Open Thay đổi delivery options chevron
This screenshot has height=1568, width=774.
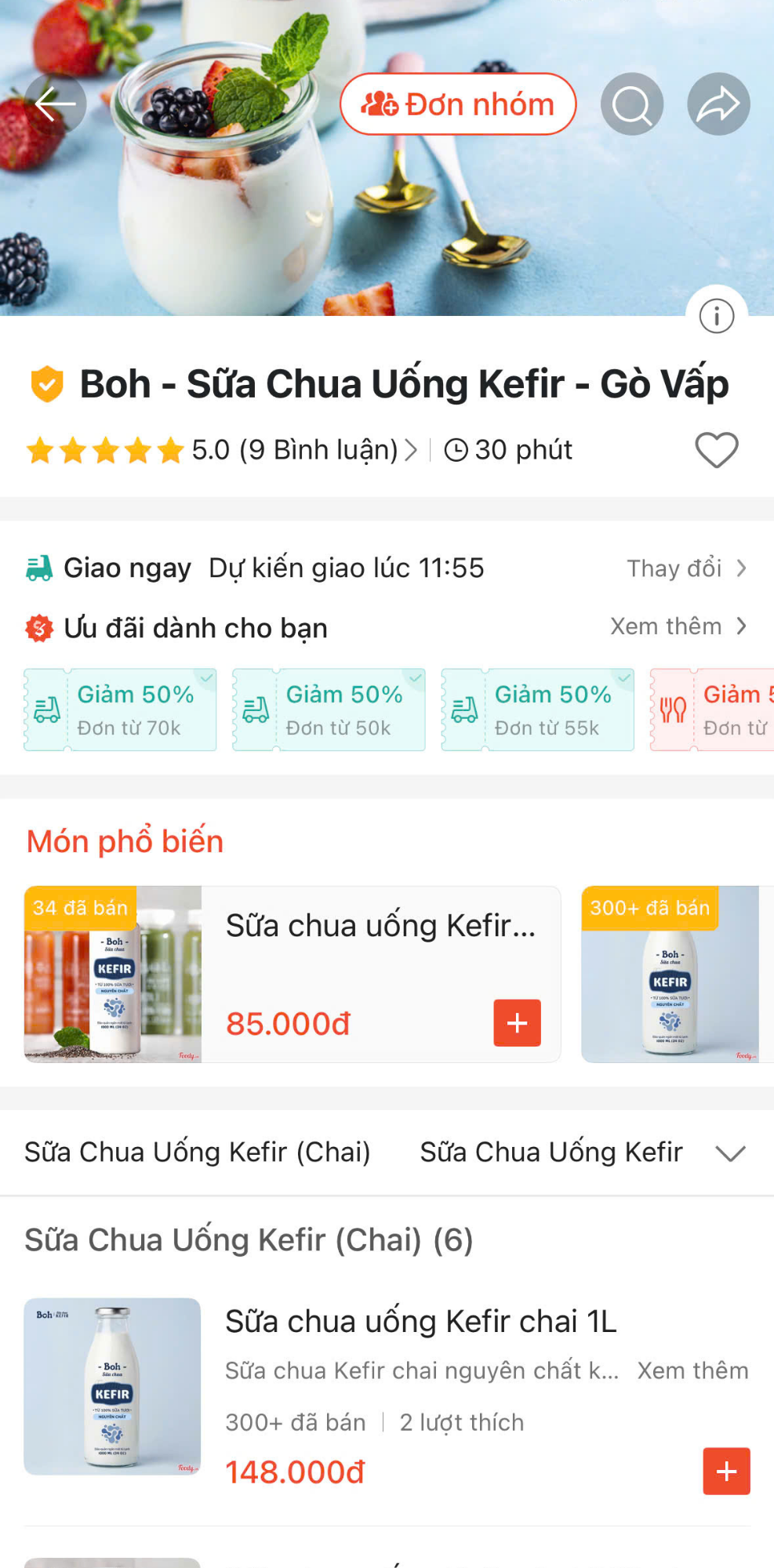[x=741, y=568]
